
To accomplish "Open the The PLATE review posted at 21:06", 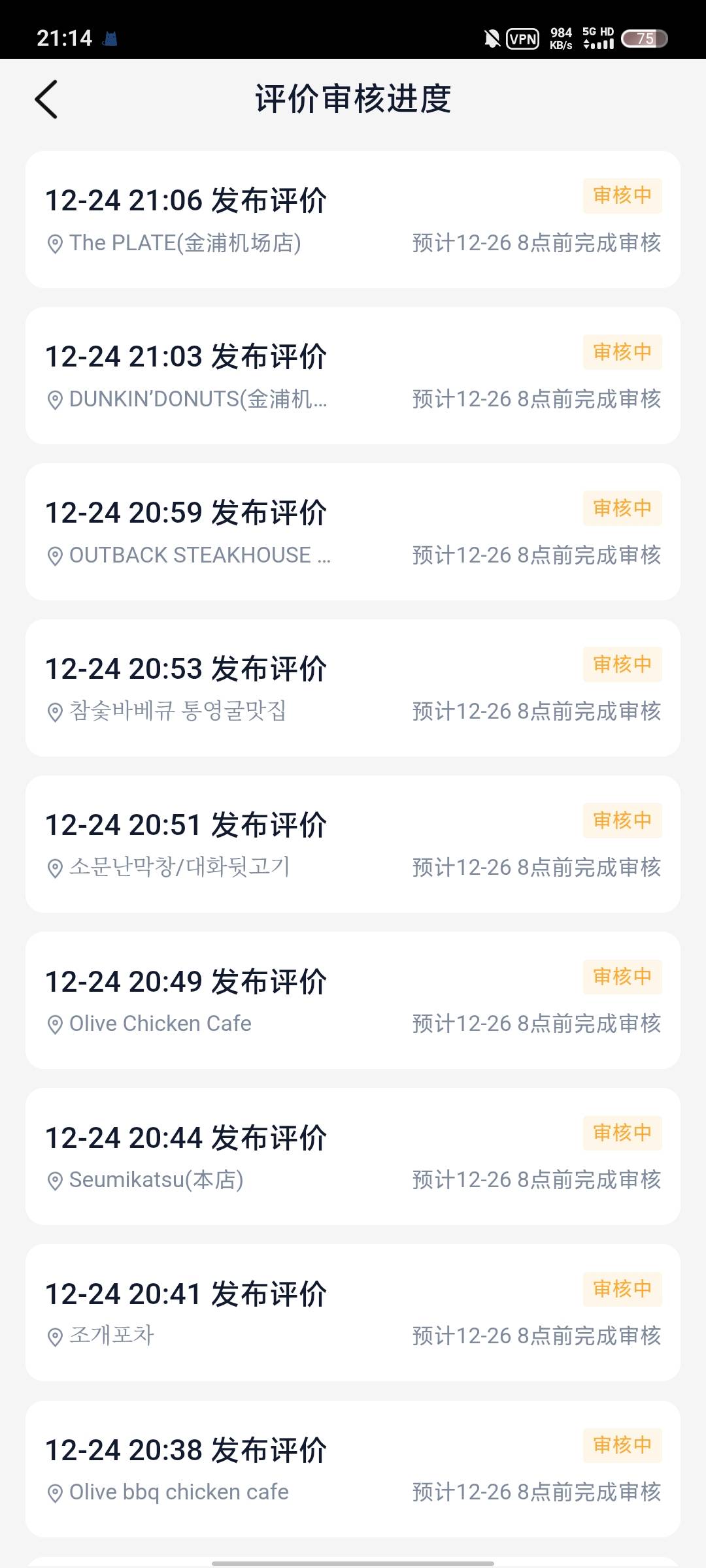I will coord(353,220).
